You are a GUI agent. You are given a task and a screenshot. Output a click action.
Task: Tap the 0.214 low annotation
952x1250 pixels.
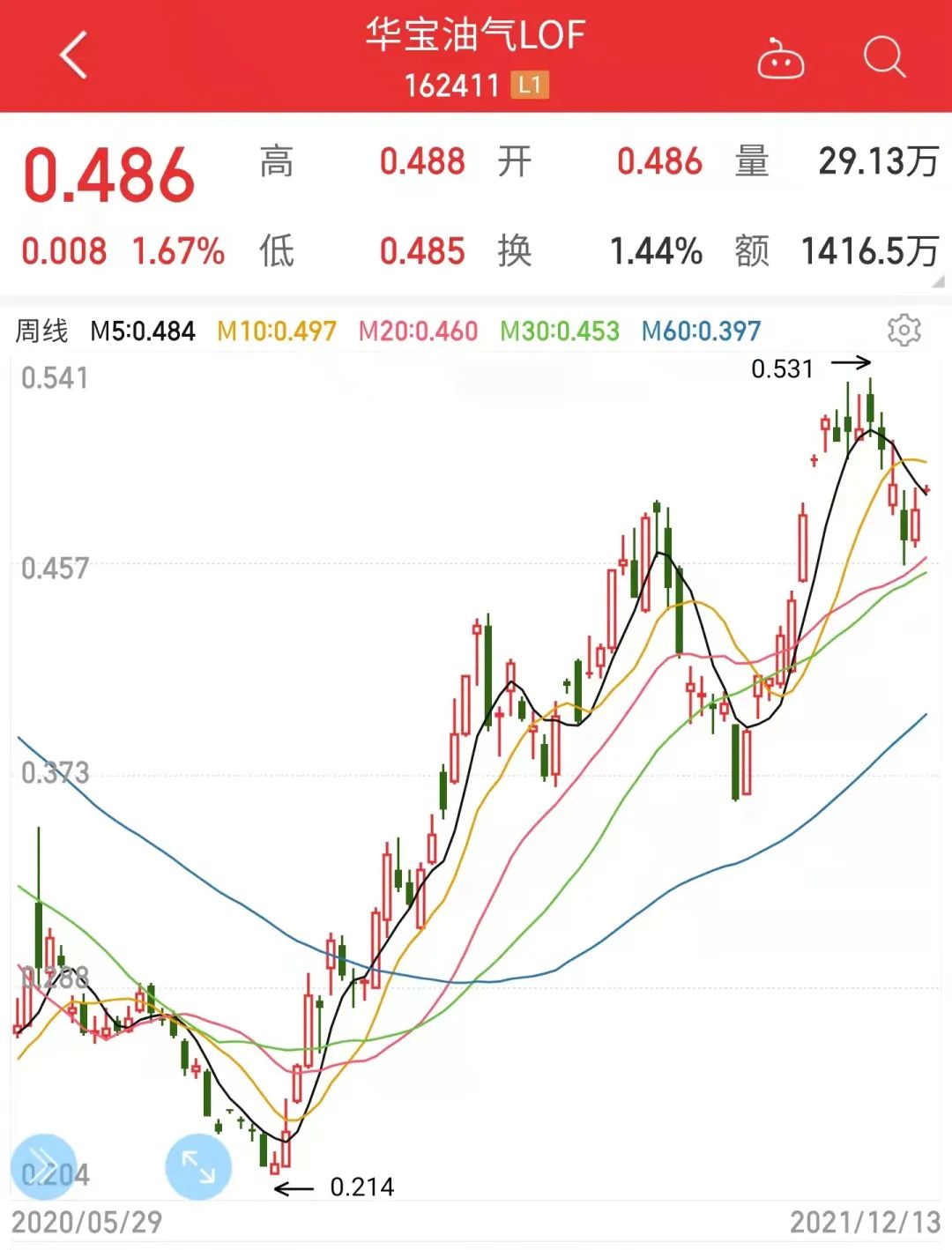pos(361,1187)
